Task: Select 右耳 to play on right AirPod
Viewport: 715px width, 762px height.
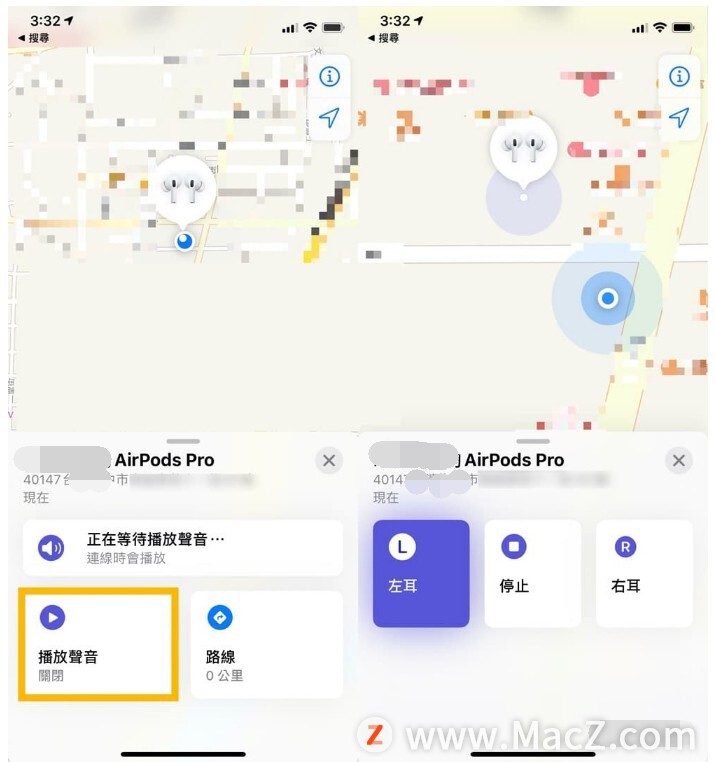Action: [643, 573]
